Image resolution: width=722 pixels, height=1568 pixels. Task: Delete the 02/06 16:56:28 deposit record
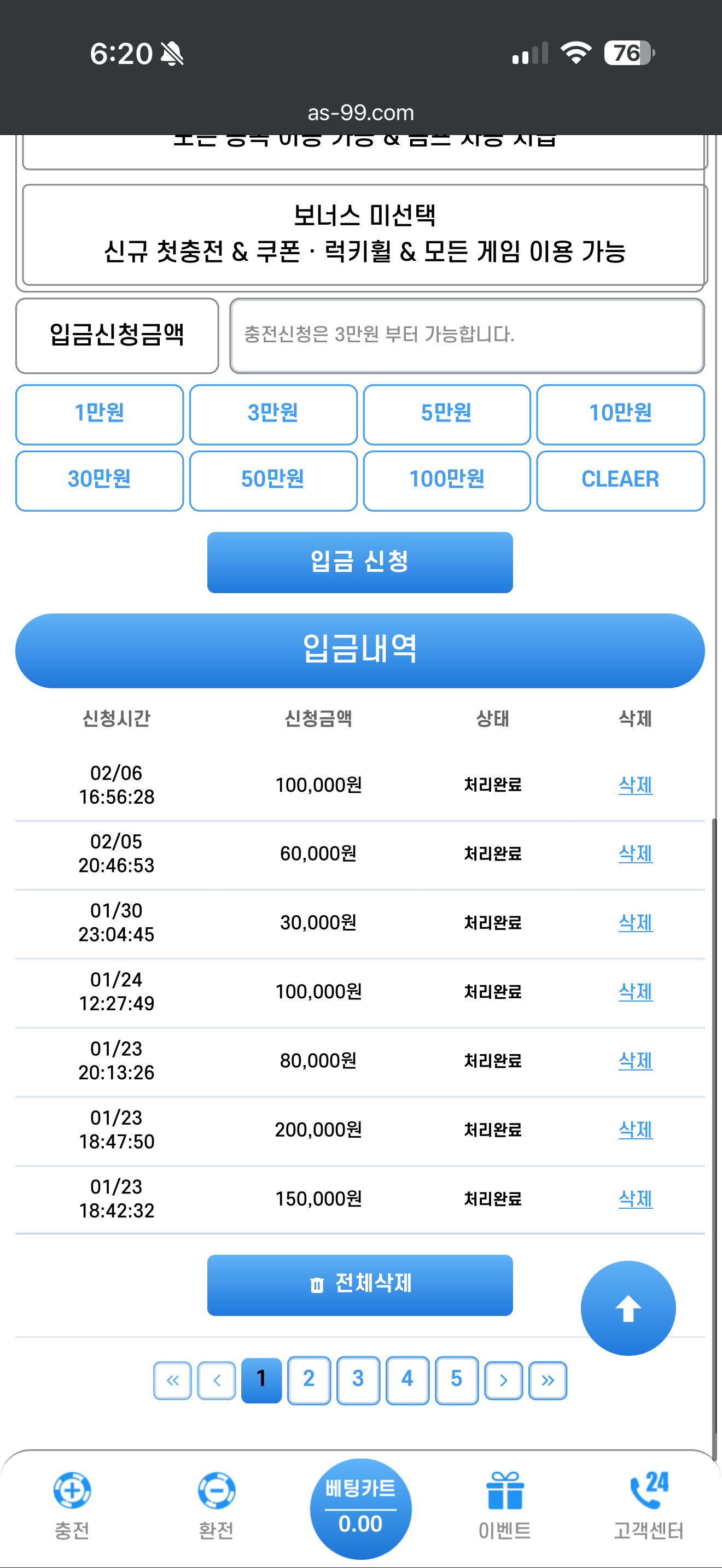point(635,785)
